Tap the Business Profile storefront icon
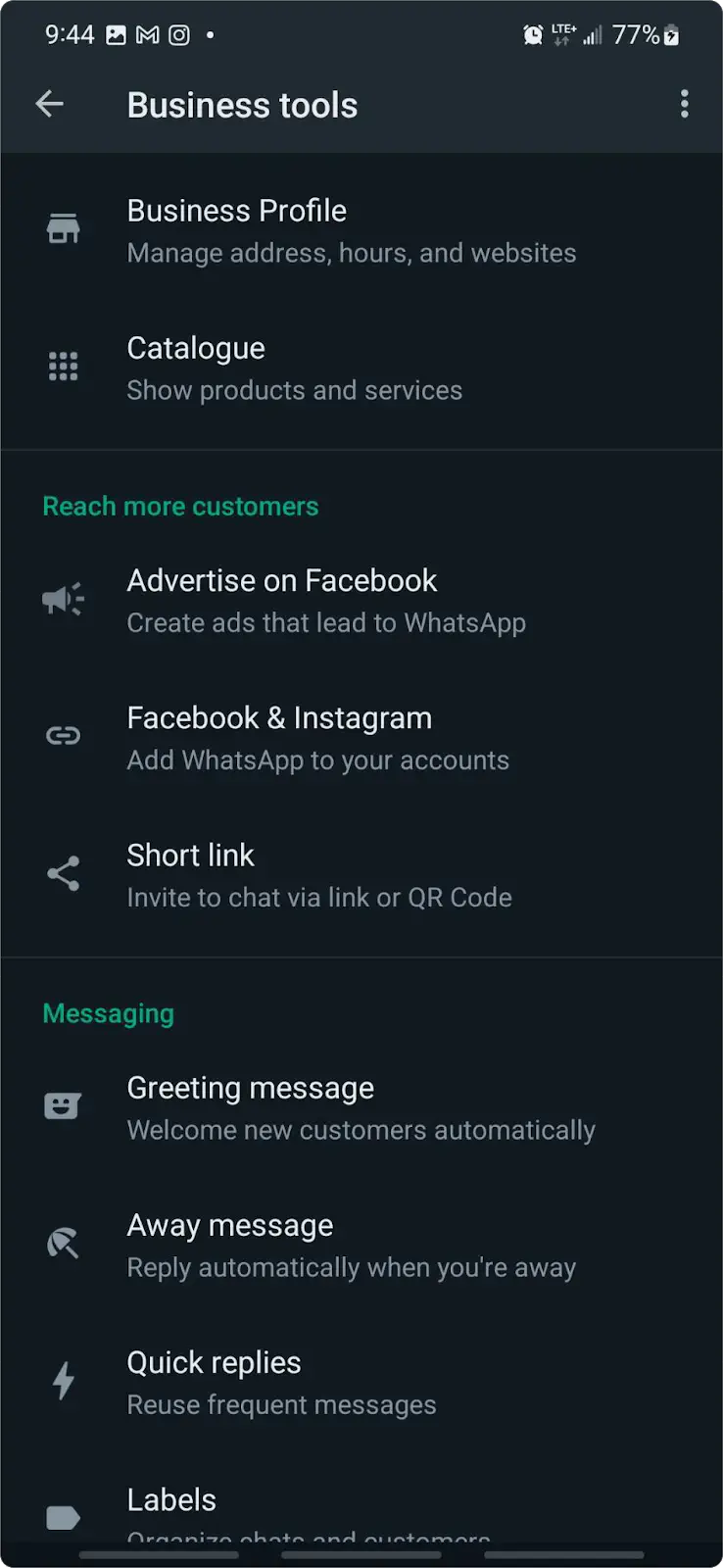Viewport: 723px width, 1568px height. coord(63,228)
